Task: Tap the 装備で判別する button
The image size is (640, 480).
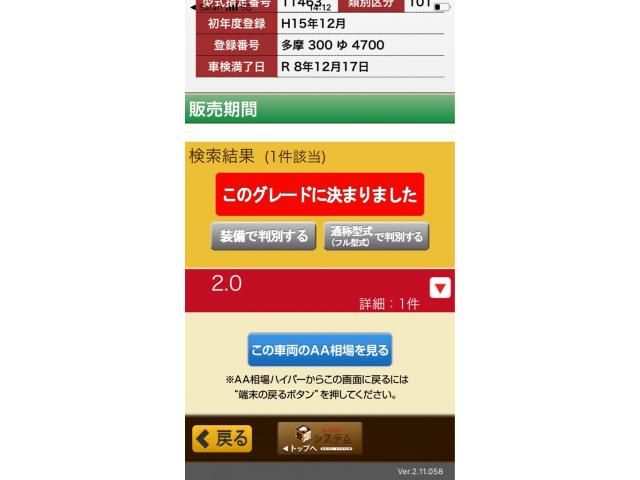Action: click(x=264, y=236)
